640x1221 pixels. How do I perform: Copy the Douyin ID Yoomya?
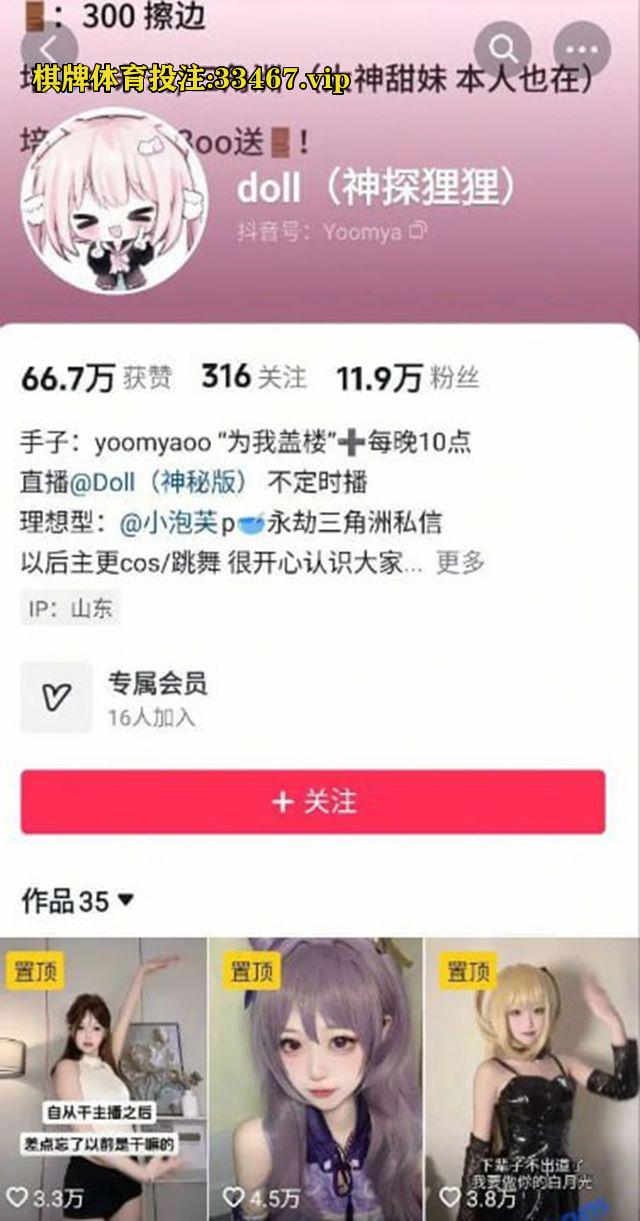coord(417,232)
